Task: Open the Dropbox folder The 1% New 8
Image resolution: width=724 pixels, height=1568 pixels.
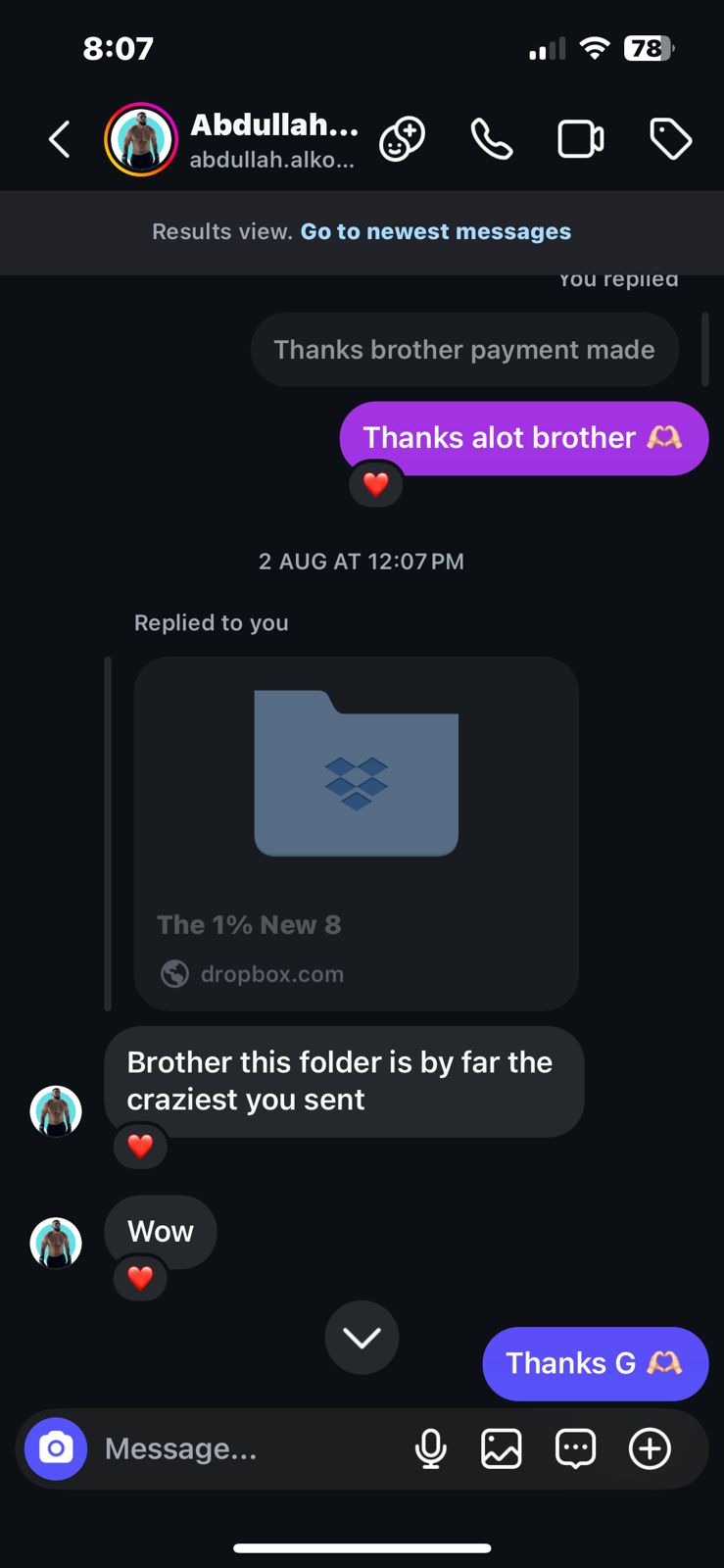Action: coord(356,833)
